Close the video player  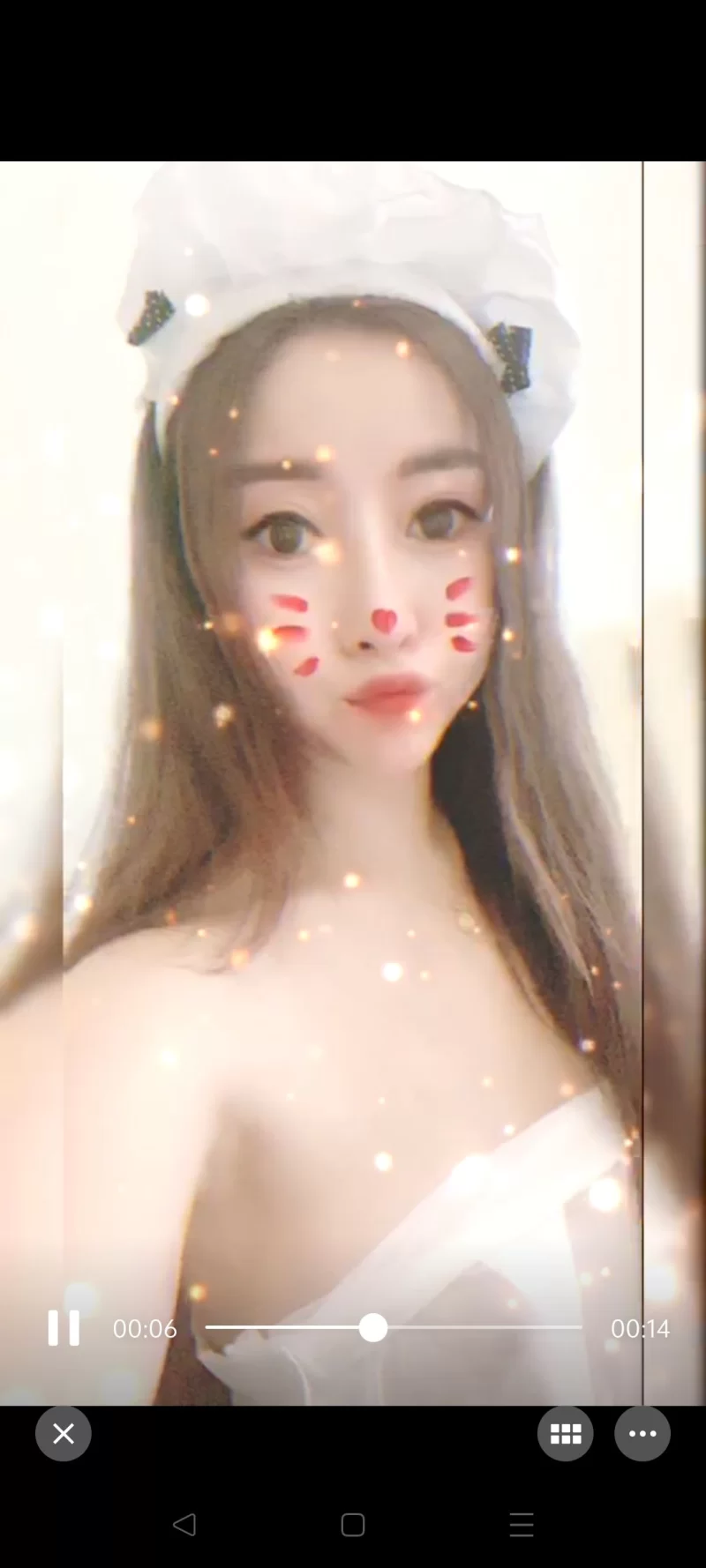[x=64, y=1434]
